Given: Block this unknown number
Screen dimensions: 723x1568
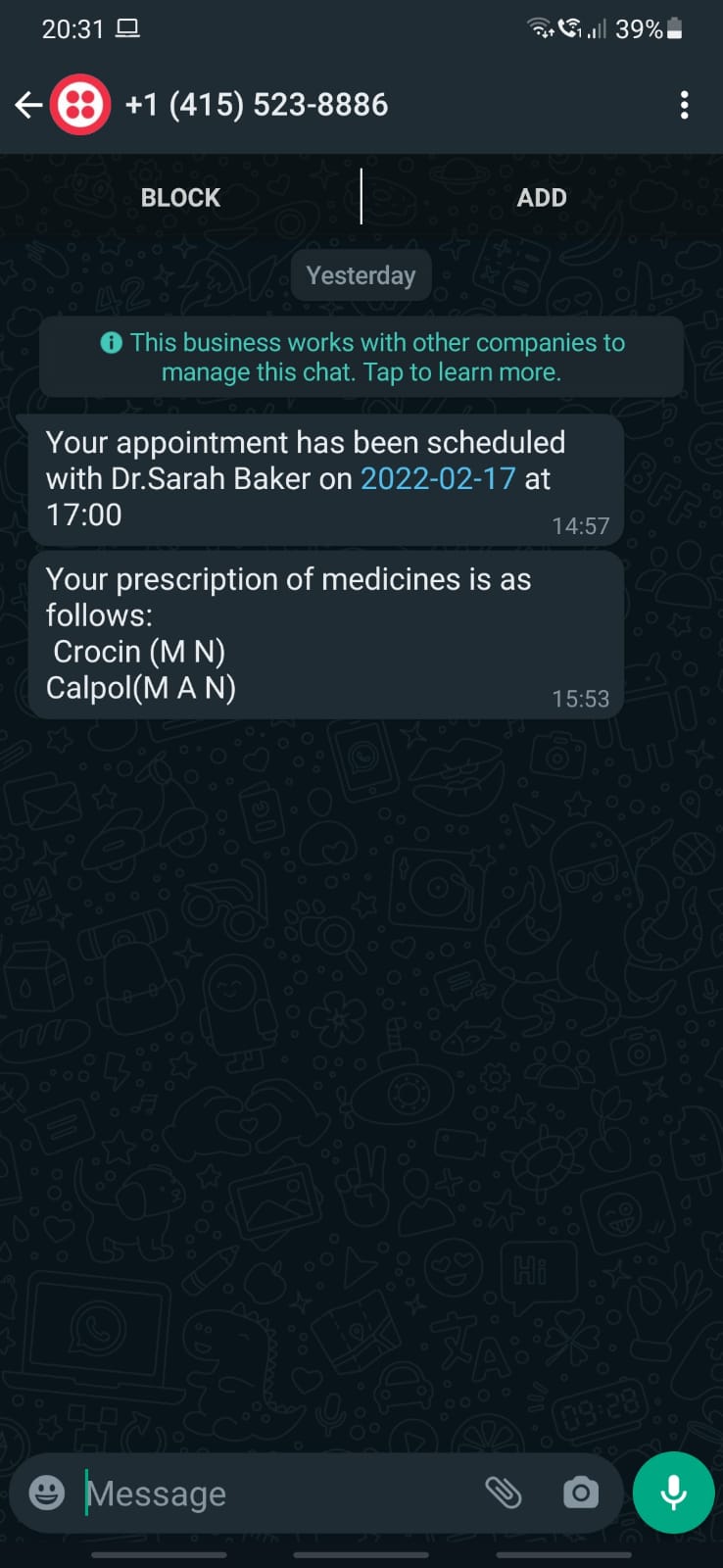Looking at the screenshot, I should click(180, 198).
